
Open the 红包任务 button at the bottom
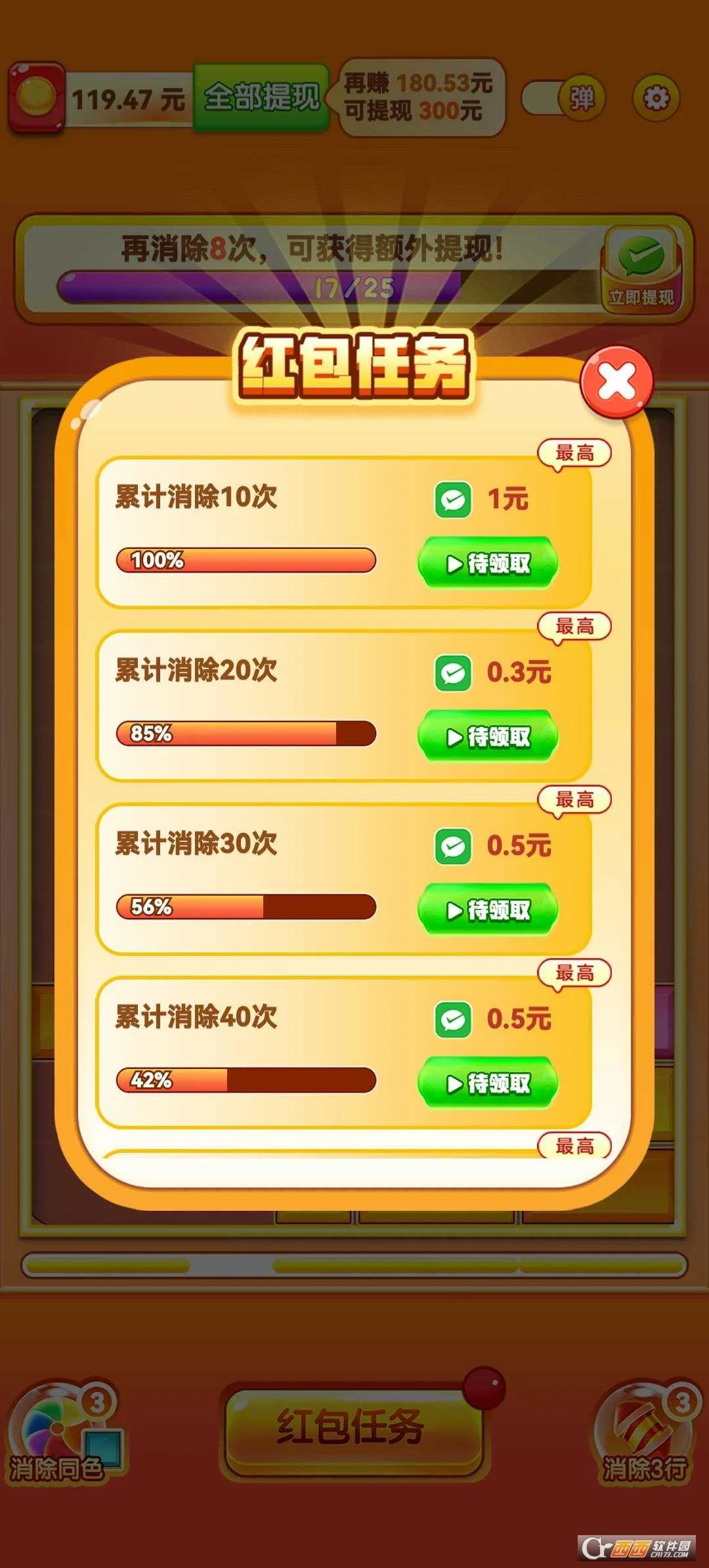pos(353,1426)
